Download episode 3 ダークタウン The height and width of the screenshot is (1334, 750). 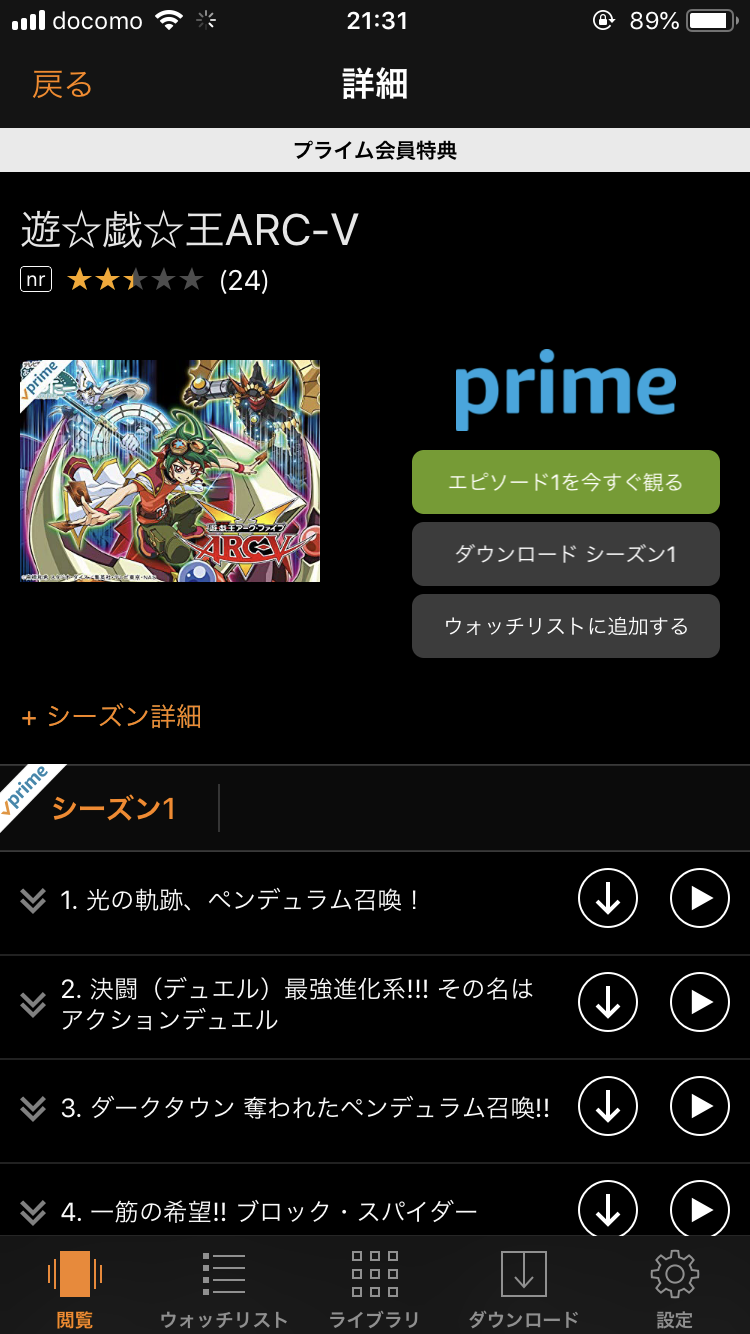tap(607, 1107)
